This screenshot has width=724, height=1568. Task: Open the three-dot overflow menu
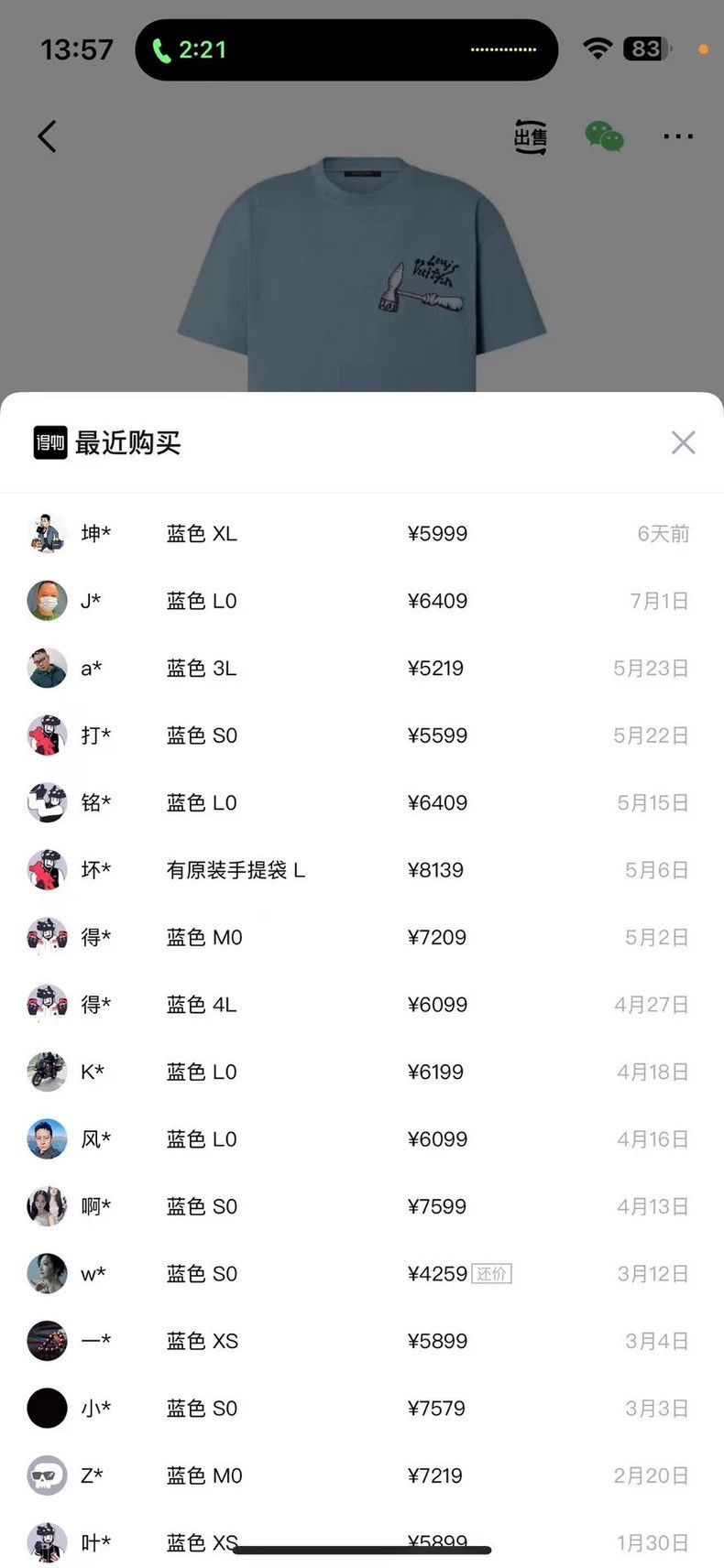click(x=678, y=136)
